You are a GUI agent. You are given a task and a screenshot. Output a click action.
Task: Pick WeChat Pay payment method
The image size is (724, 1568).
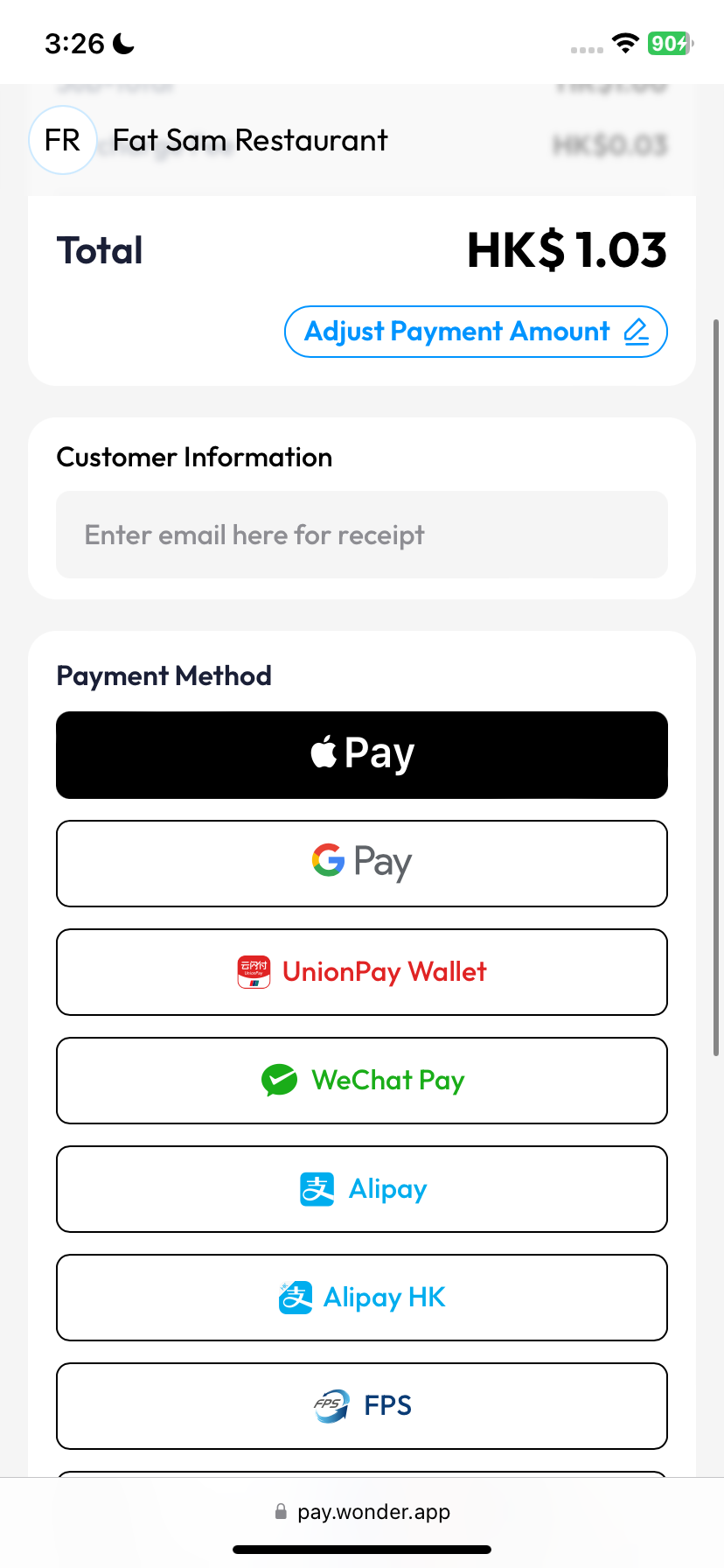[361, 1080]
